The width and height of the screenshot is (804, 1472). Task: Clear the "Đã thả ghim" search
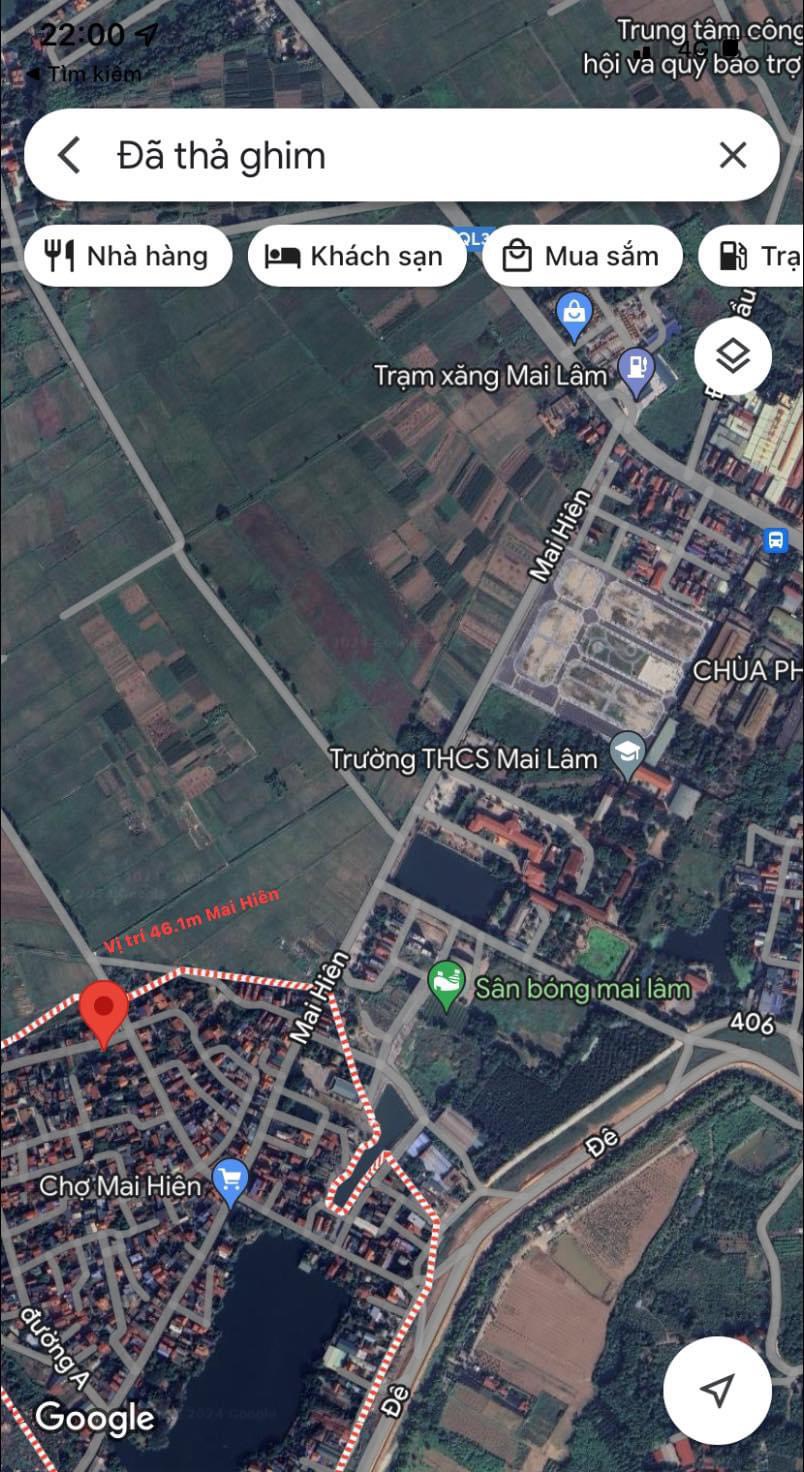click(x=733, y=156)
